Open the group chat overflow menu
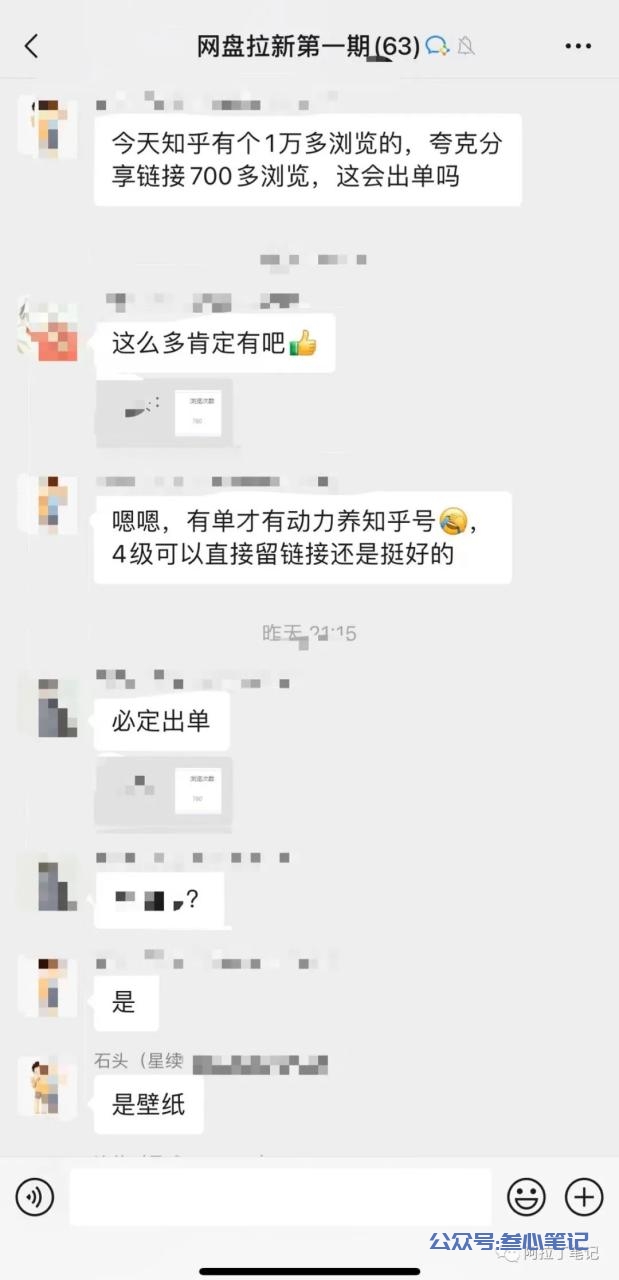This screenshot has height=1280, width=619. [578, 46]
